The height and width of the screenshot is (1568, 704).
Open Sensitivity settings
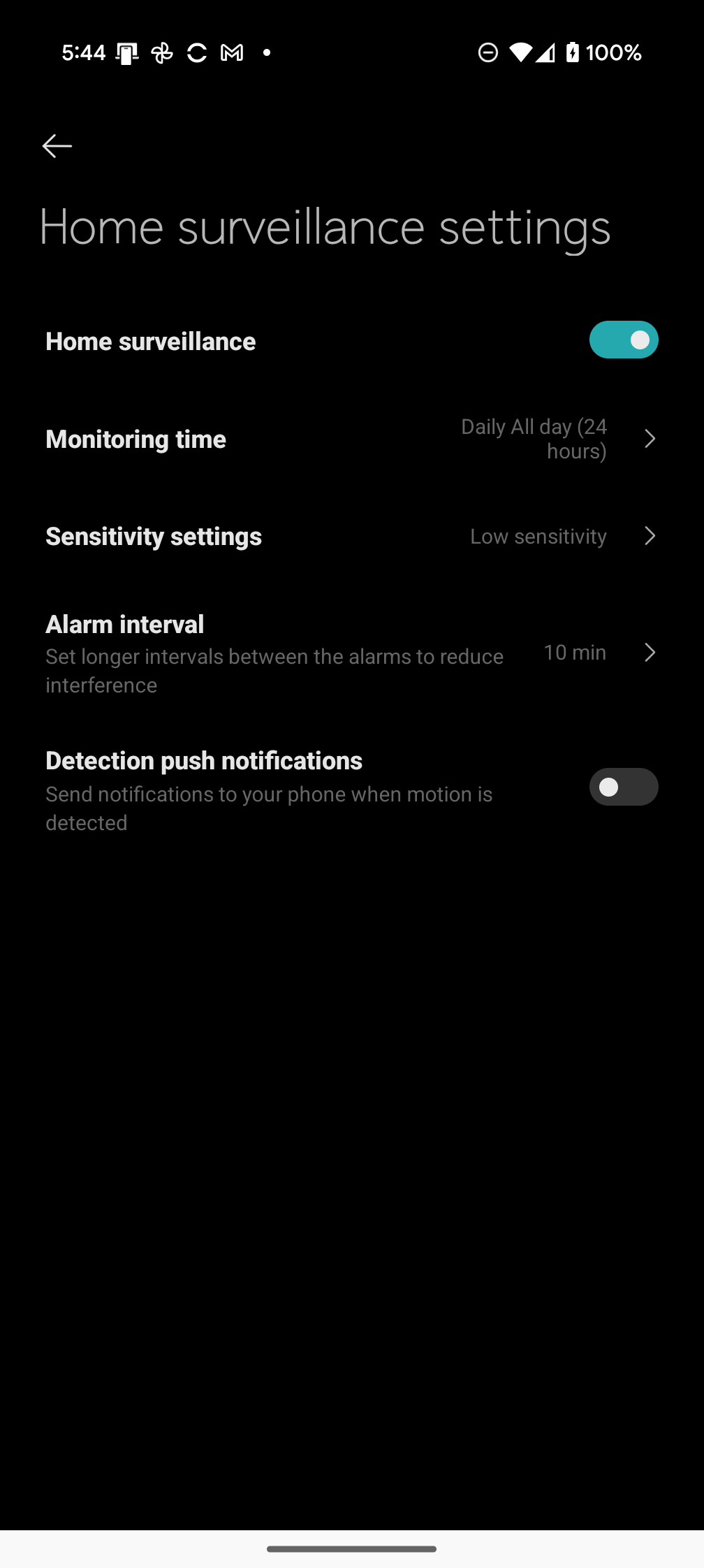point(352,537)
